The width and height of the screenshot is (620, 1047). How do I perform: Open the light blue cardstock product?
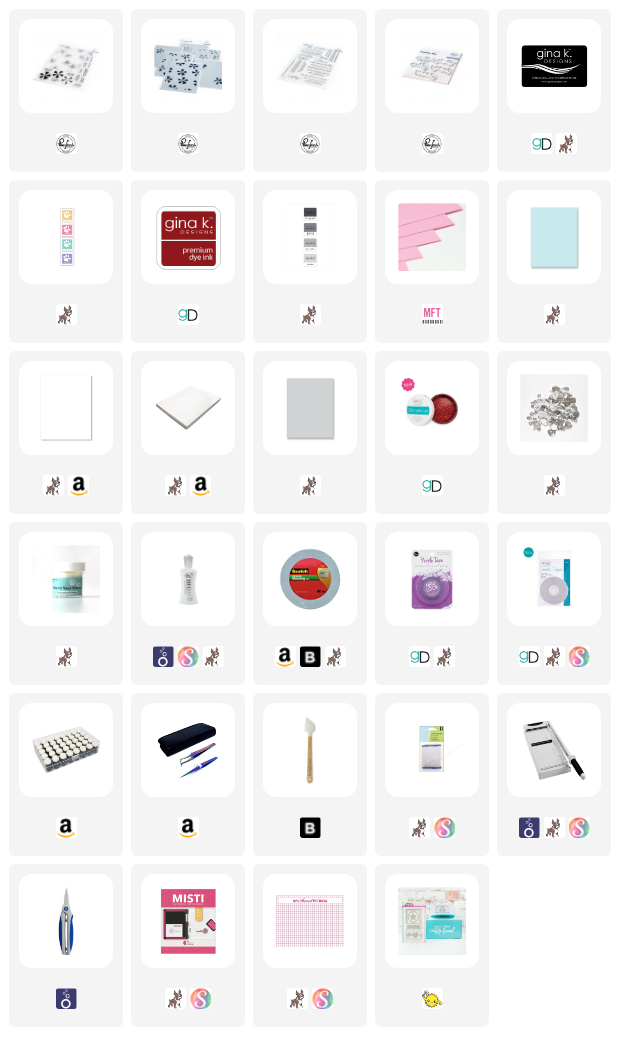[x=553, y=237]
